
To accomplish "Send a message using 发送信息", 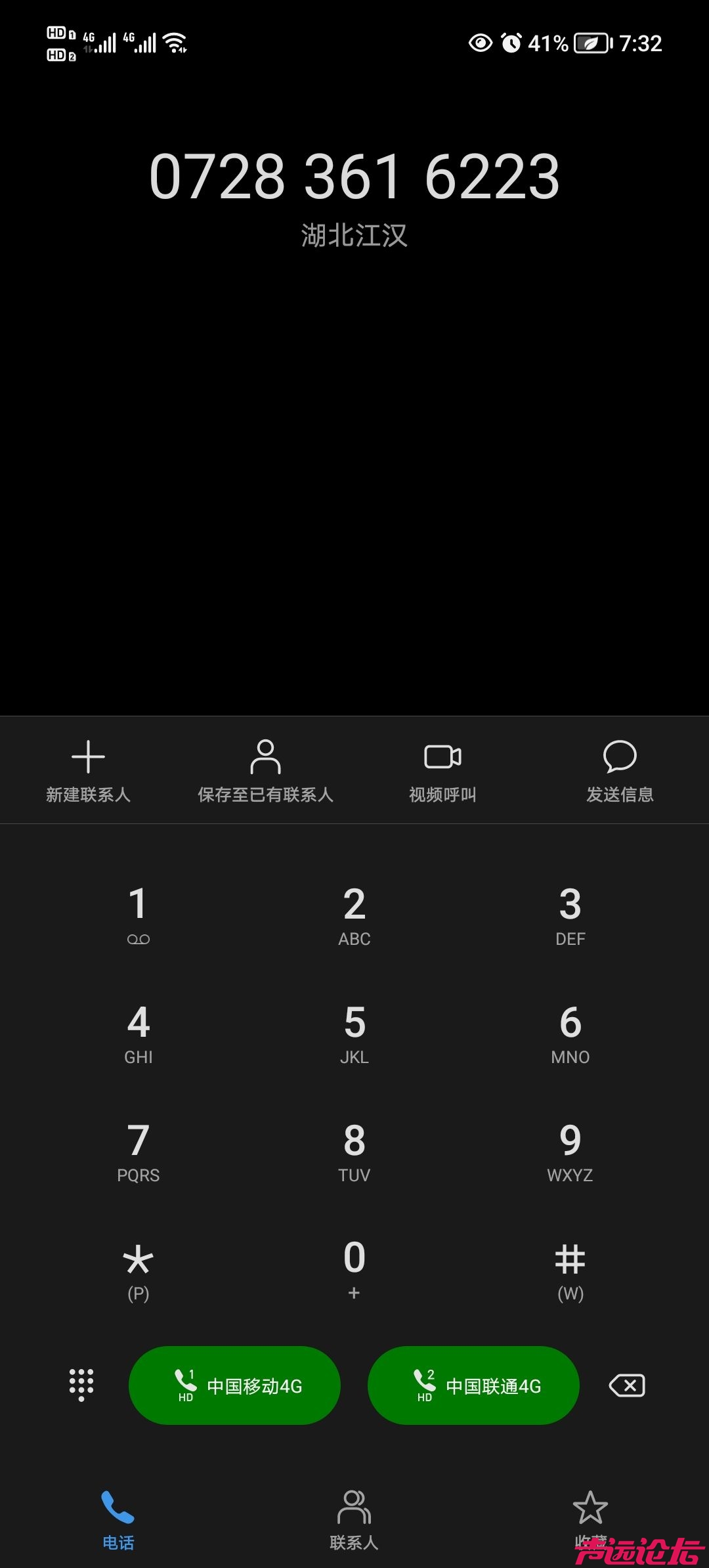I will tap(620, 770).
